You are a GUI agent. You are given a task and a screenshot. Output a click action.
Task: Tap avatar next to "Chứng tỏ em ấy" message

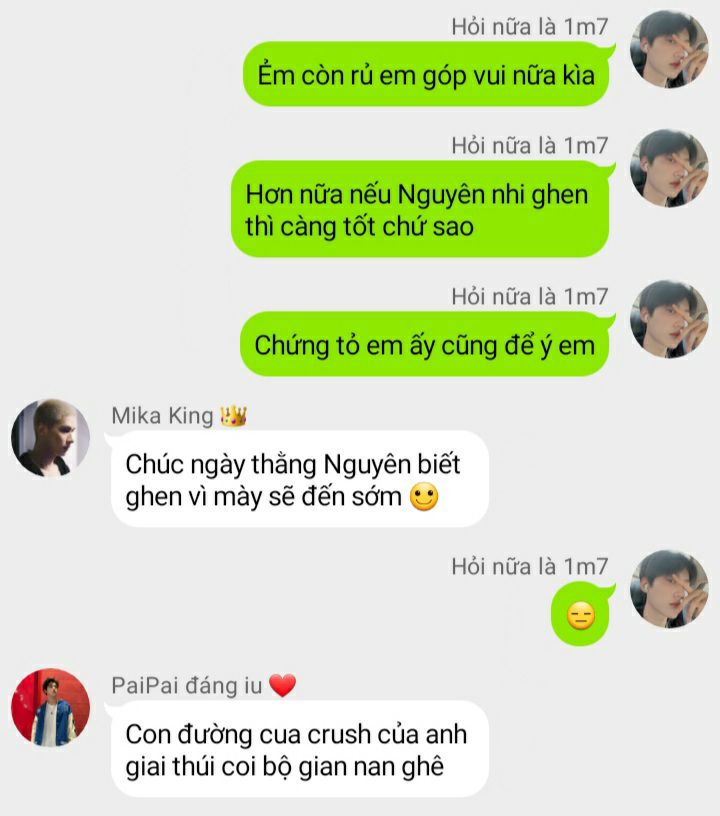[x=669, y=319]
